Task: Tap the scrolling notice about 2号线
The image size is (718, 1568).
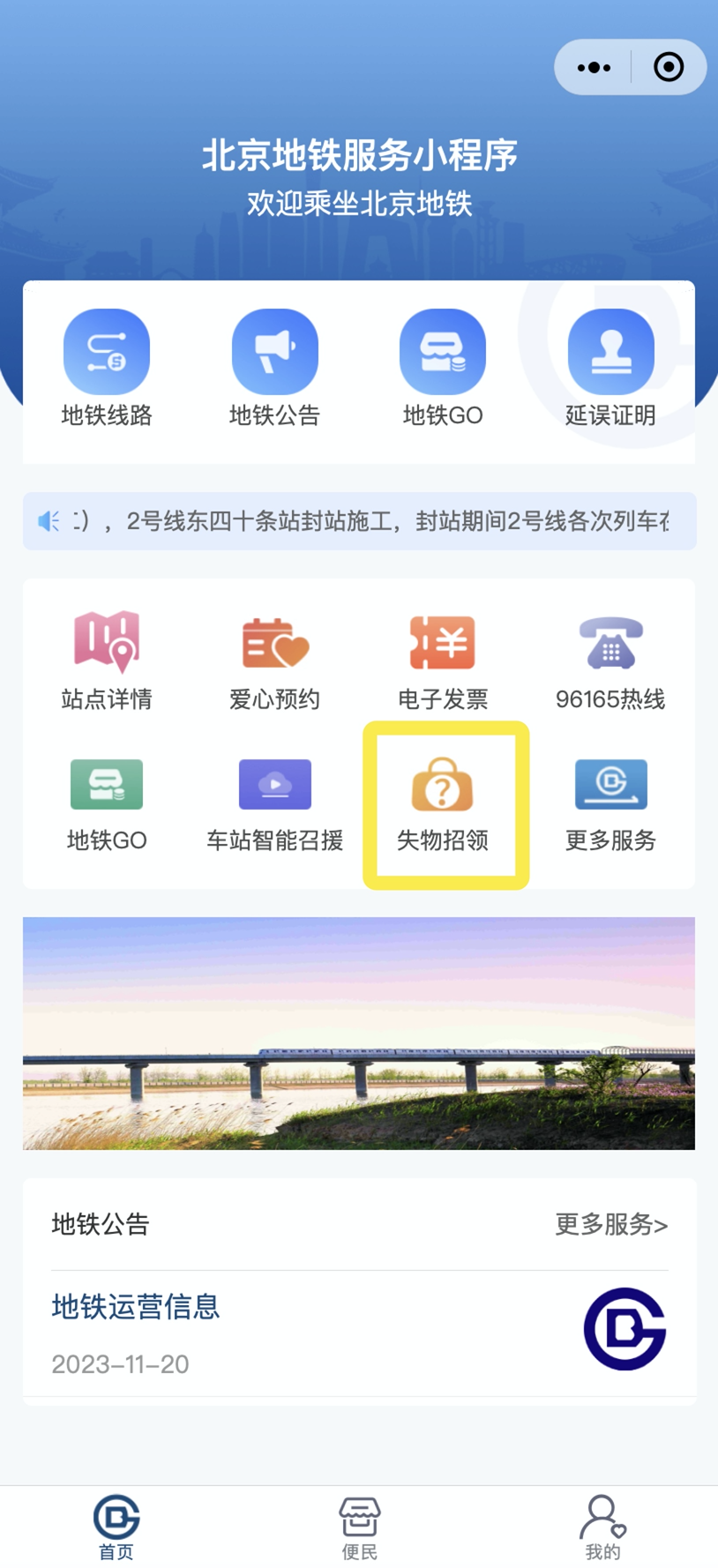Action: coord(360,521)
